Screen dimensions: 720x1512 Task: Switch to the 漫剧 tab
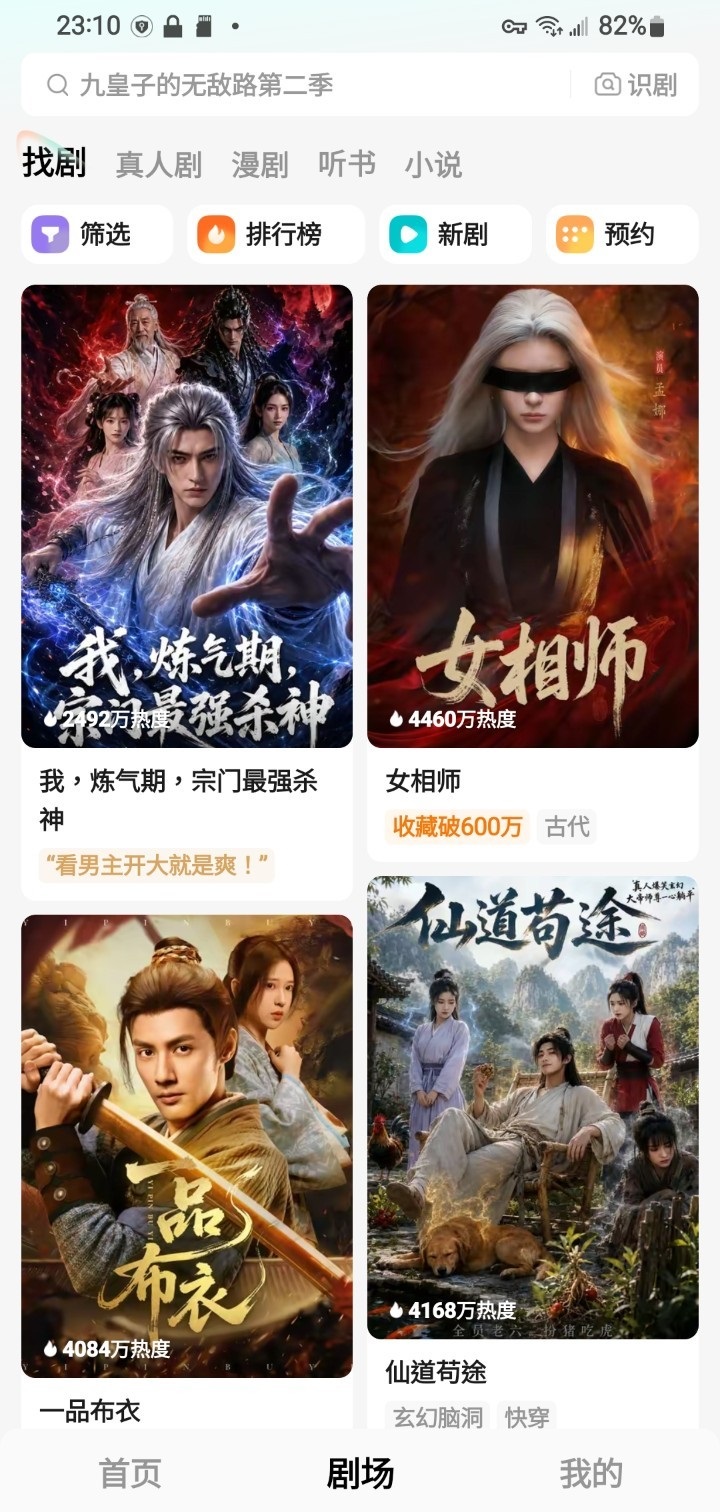coord(260,164)
